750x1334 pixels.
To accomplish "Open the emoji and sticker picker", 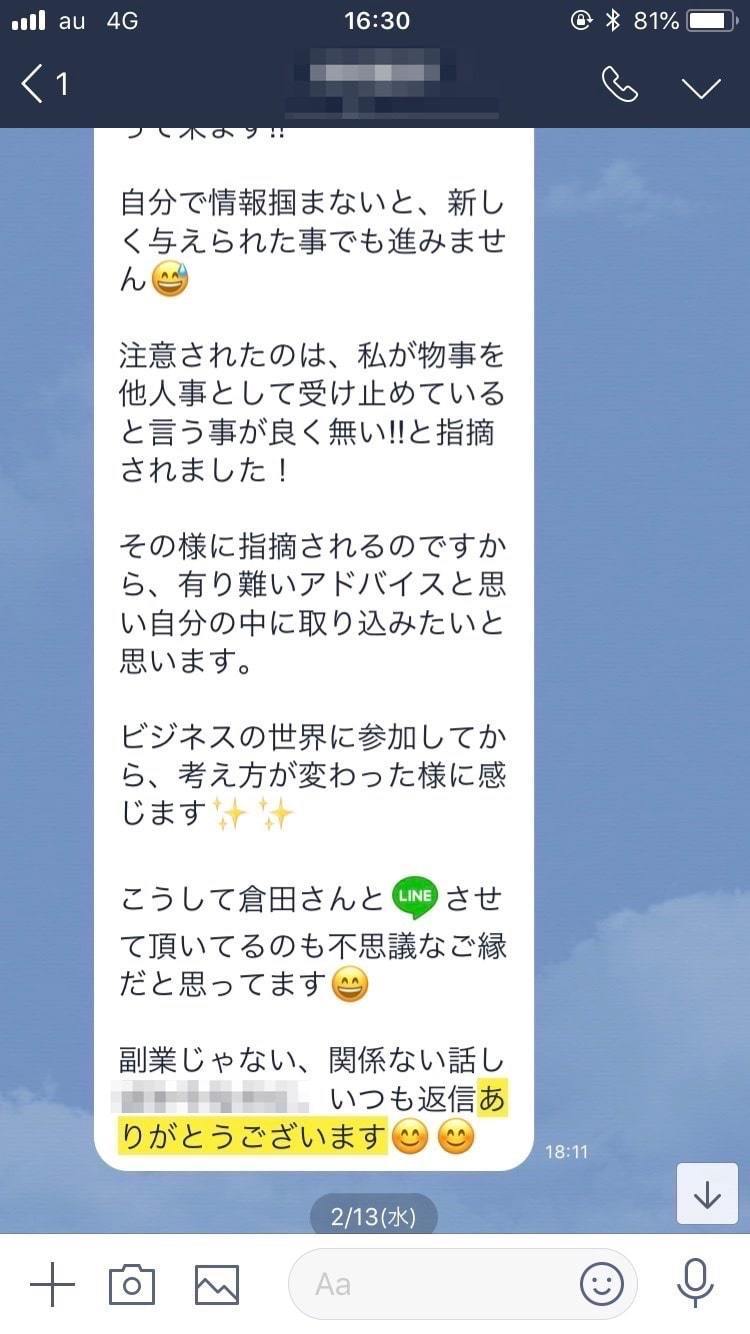I will 602,1284.
